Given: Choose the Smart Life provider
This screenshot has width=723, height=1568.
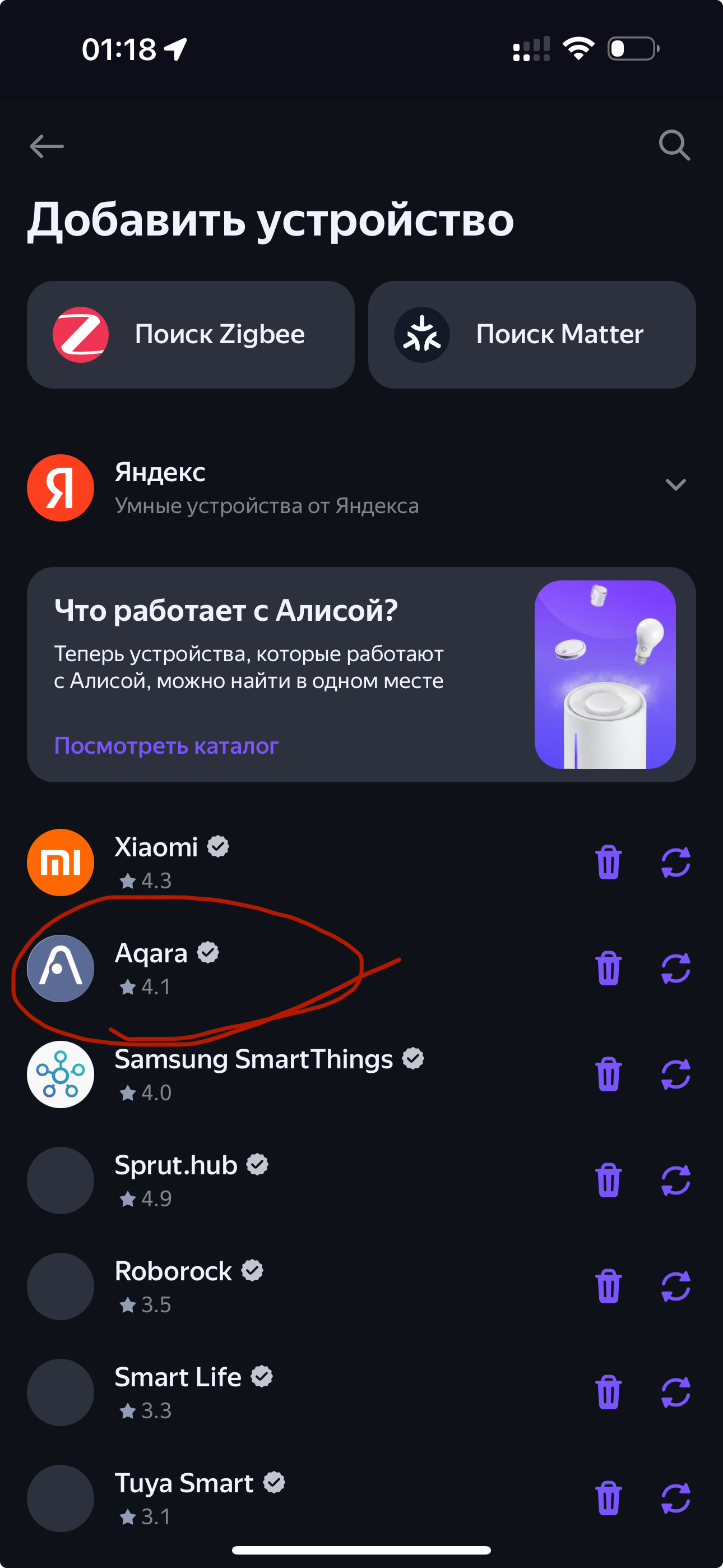Looking at the screenshot, I should (178, 1391).
